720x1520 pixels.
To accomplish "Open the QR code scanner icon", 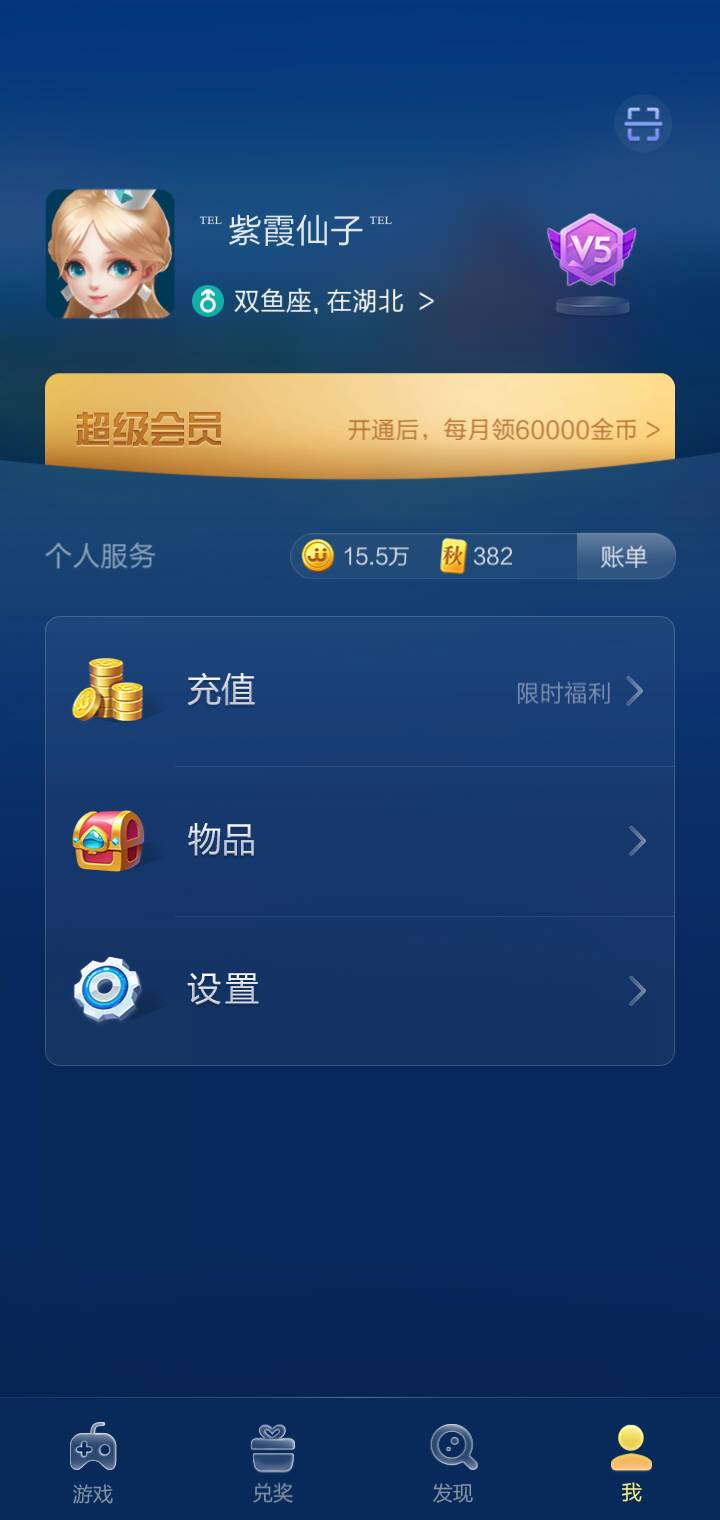I will tap(643, 122).
